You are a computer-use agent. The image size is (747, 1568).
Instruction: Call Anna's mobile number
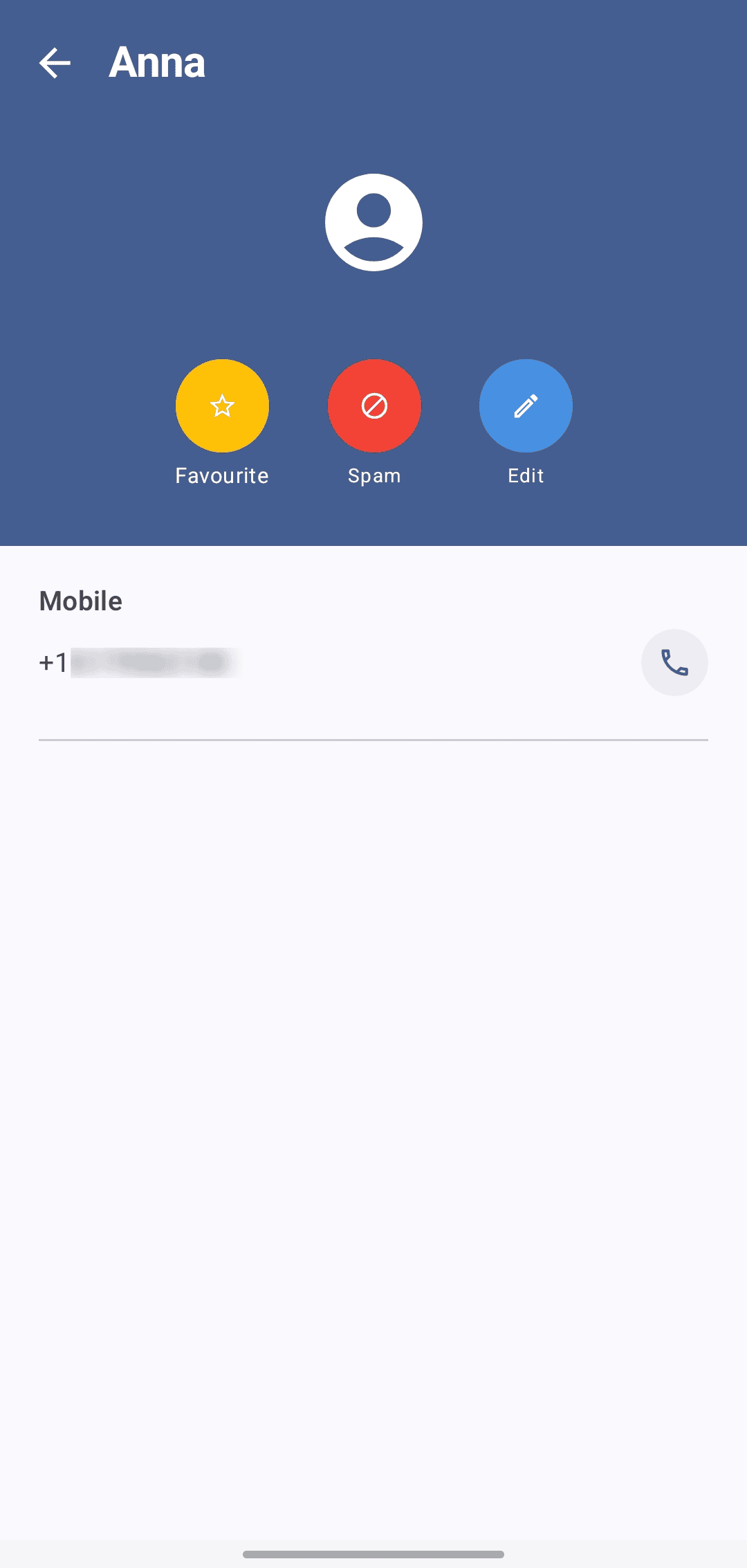[674, 662]
